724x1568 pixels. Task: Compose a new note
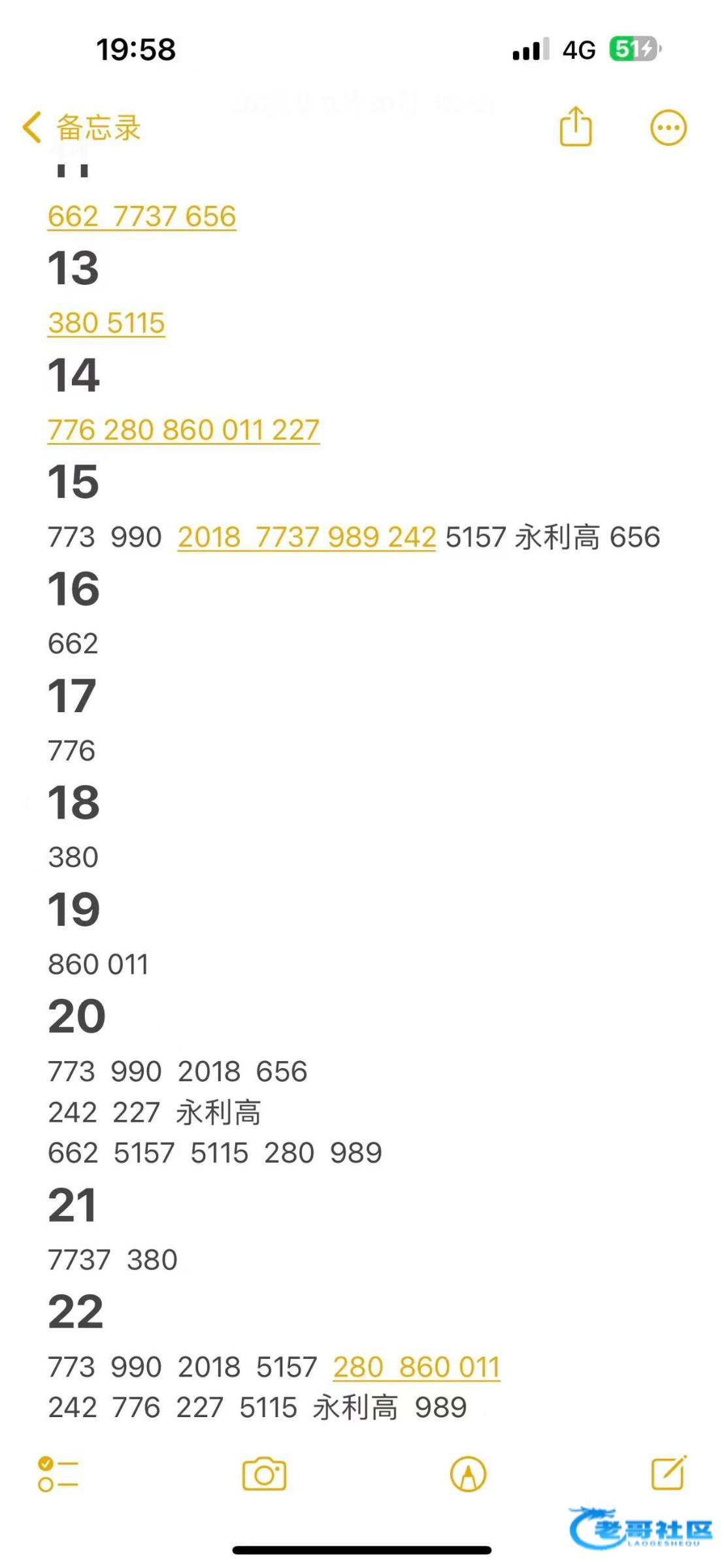coord(668,1473)
